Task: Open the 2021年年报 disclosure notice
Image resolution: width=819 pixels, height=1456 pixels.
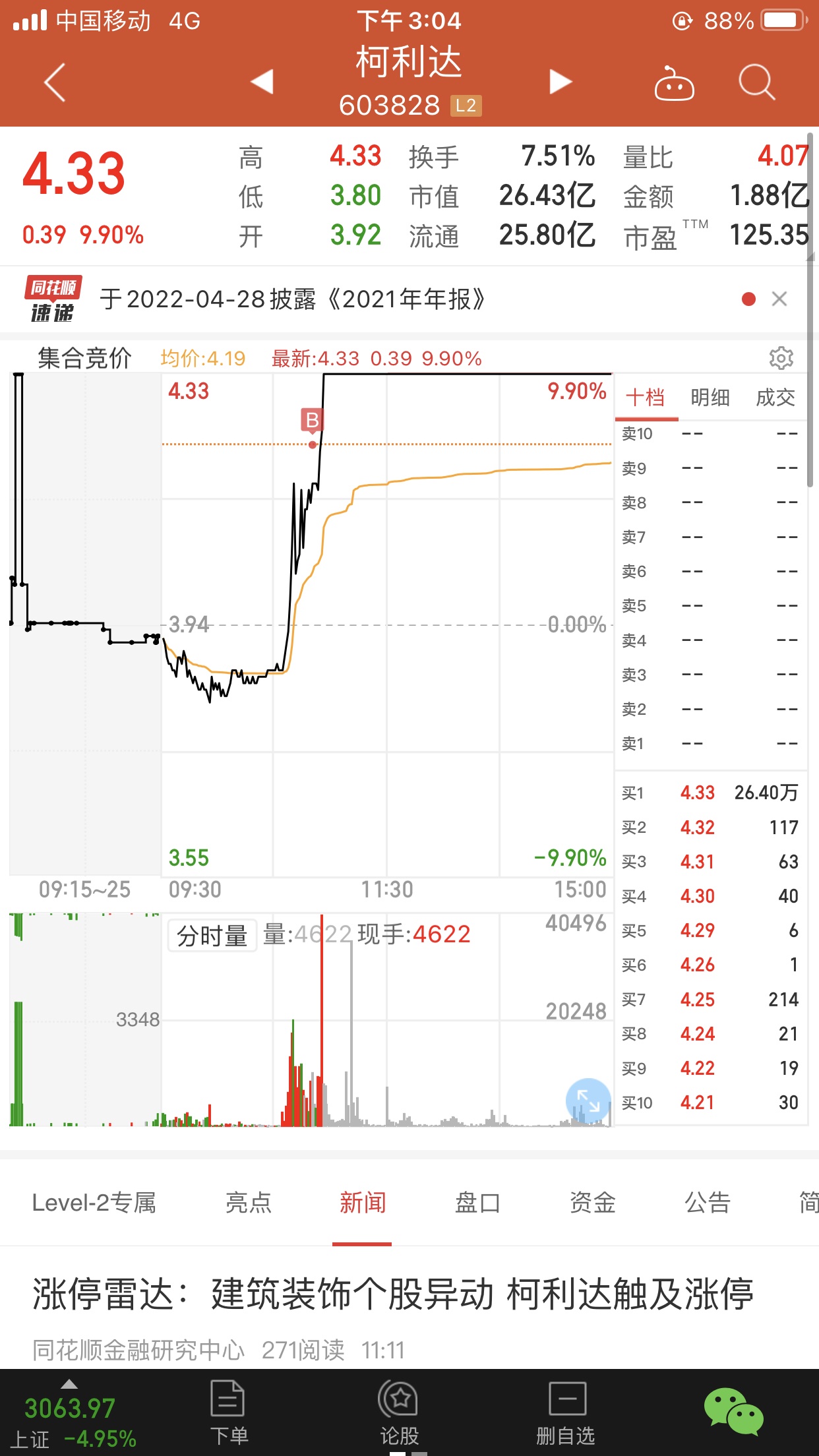Action: 292,299
